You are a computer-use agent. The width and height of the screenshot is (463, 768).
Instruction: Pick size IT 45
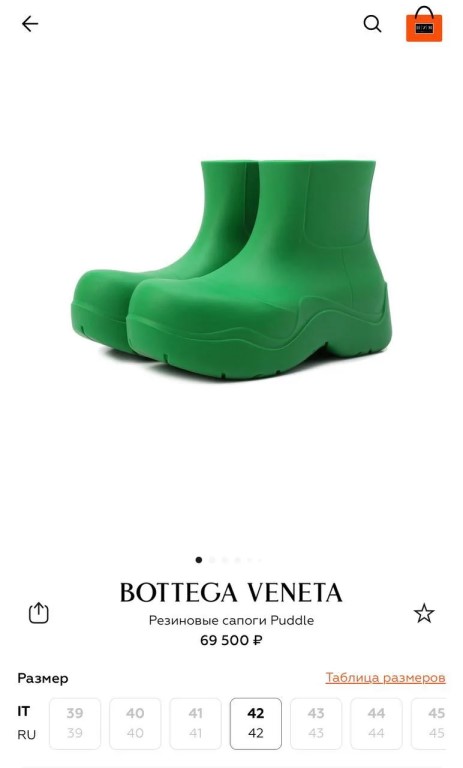(x=429, y=723)
